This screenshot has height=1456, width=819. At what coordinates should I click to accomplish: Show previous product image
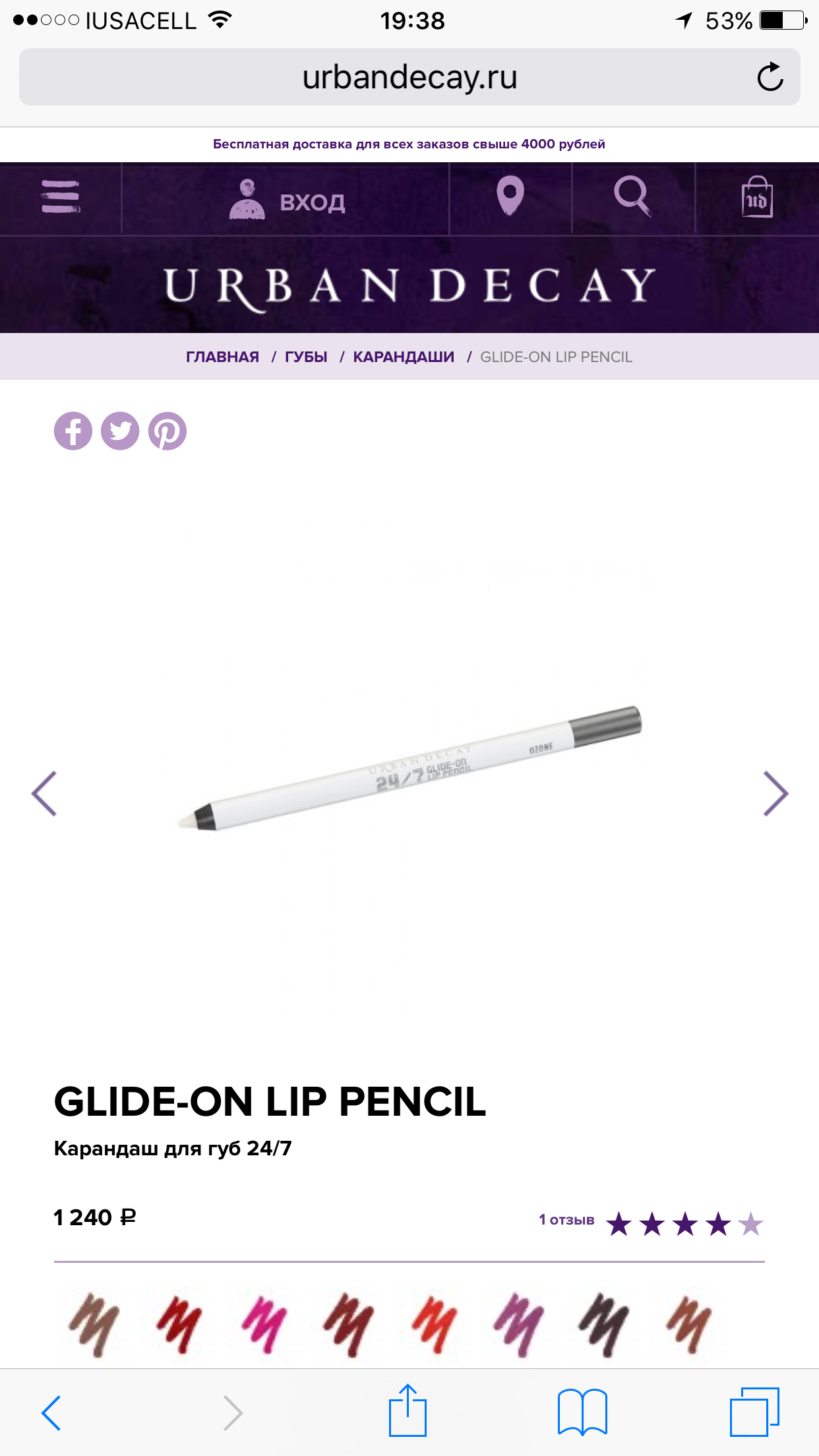44,793
